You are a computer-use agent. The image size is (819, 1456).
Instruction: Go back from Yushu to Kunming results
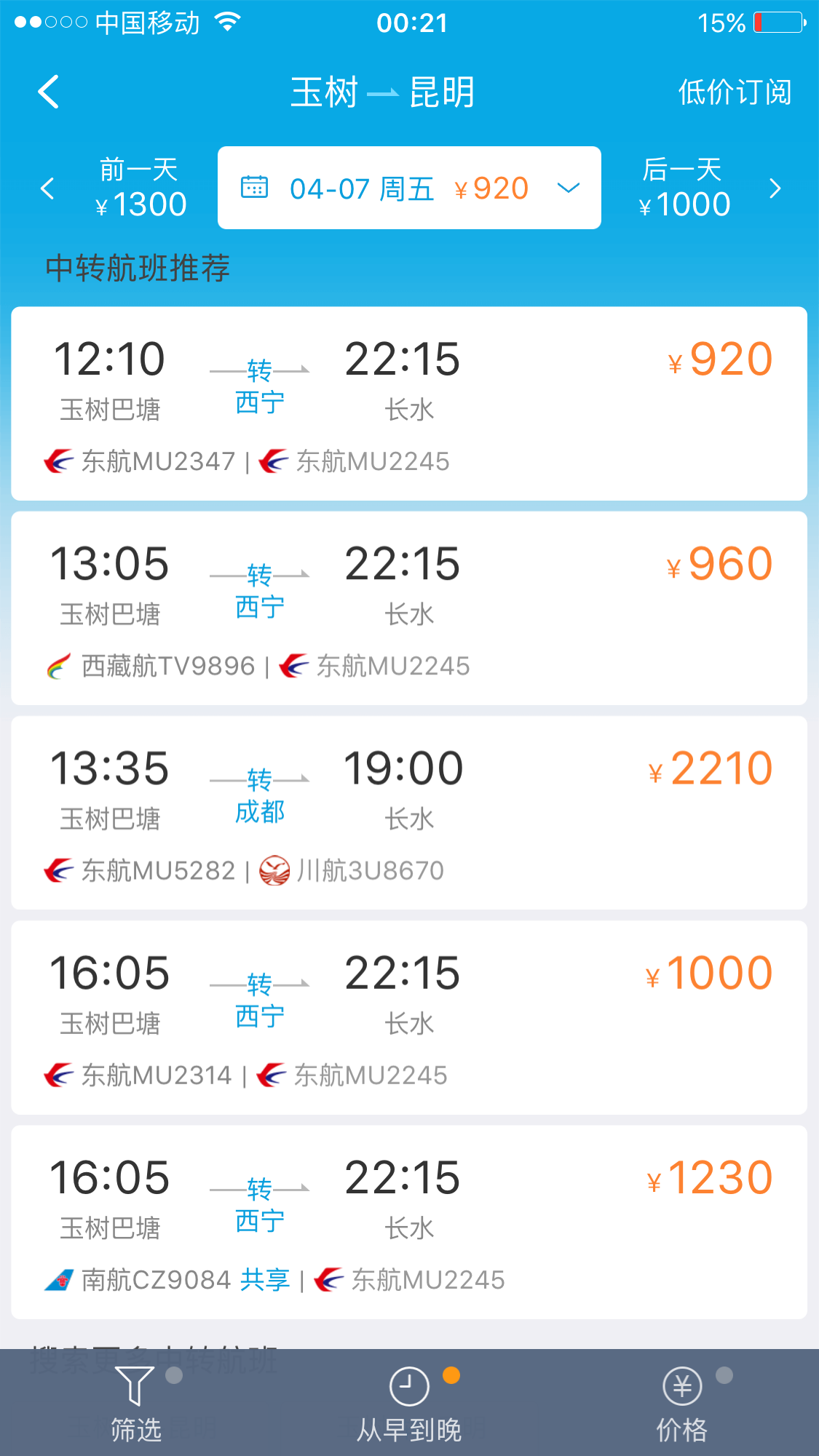coord(48,92)
